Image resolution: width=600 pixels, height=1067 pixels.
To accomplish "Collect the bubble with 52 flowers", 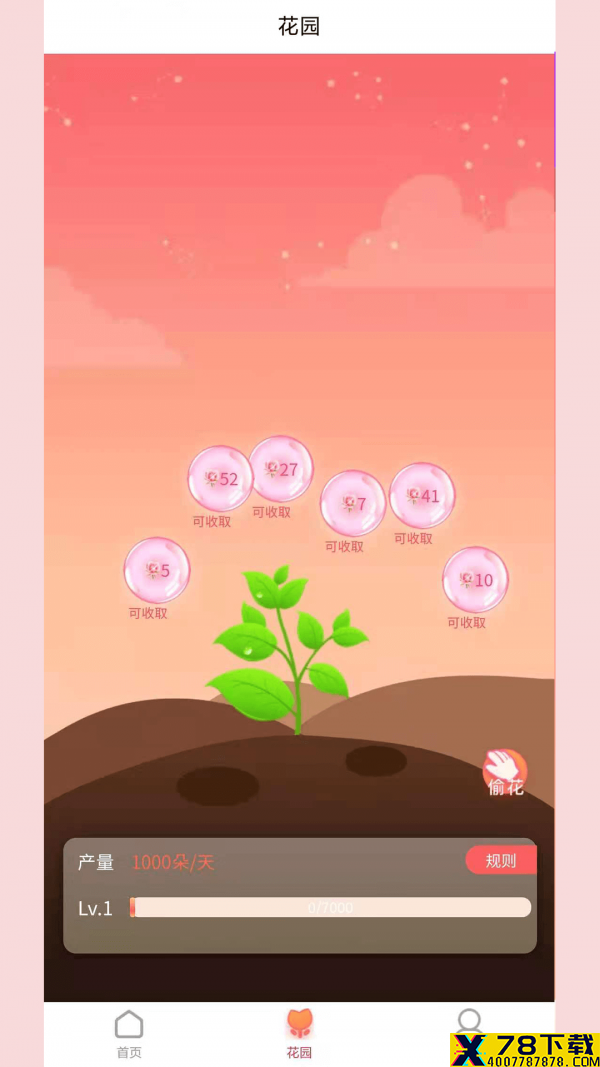I will point(220,479).
